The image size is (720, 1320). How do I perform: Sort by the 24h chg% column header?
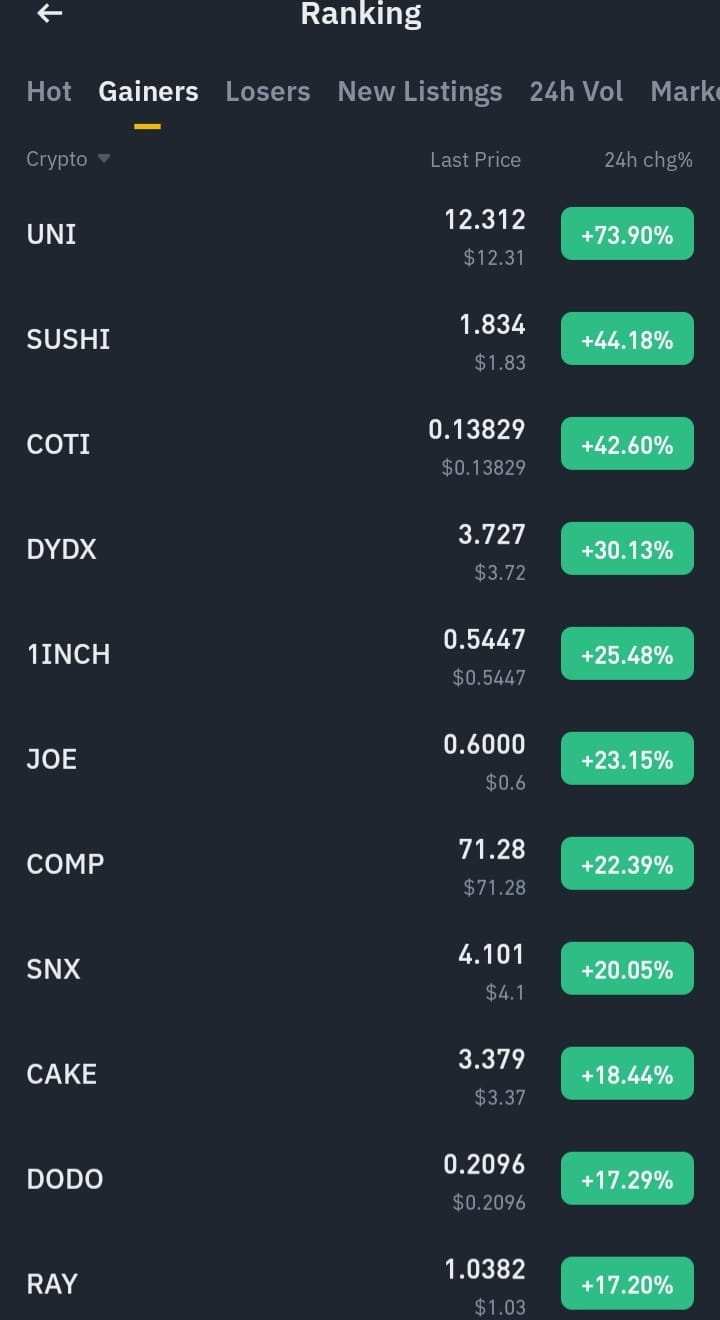click(648, 159)
